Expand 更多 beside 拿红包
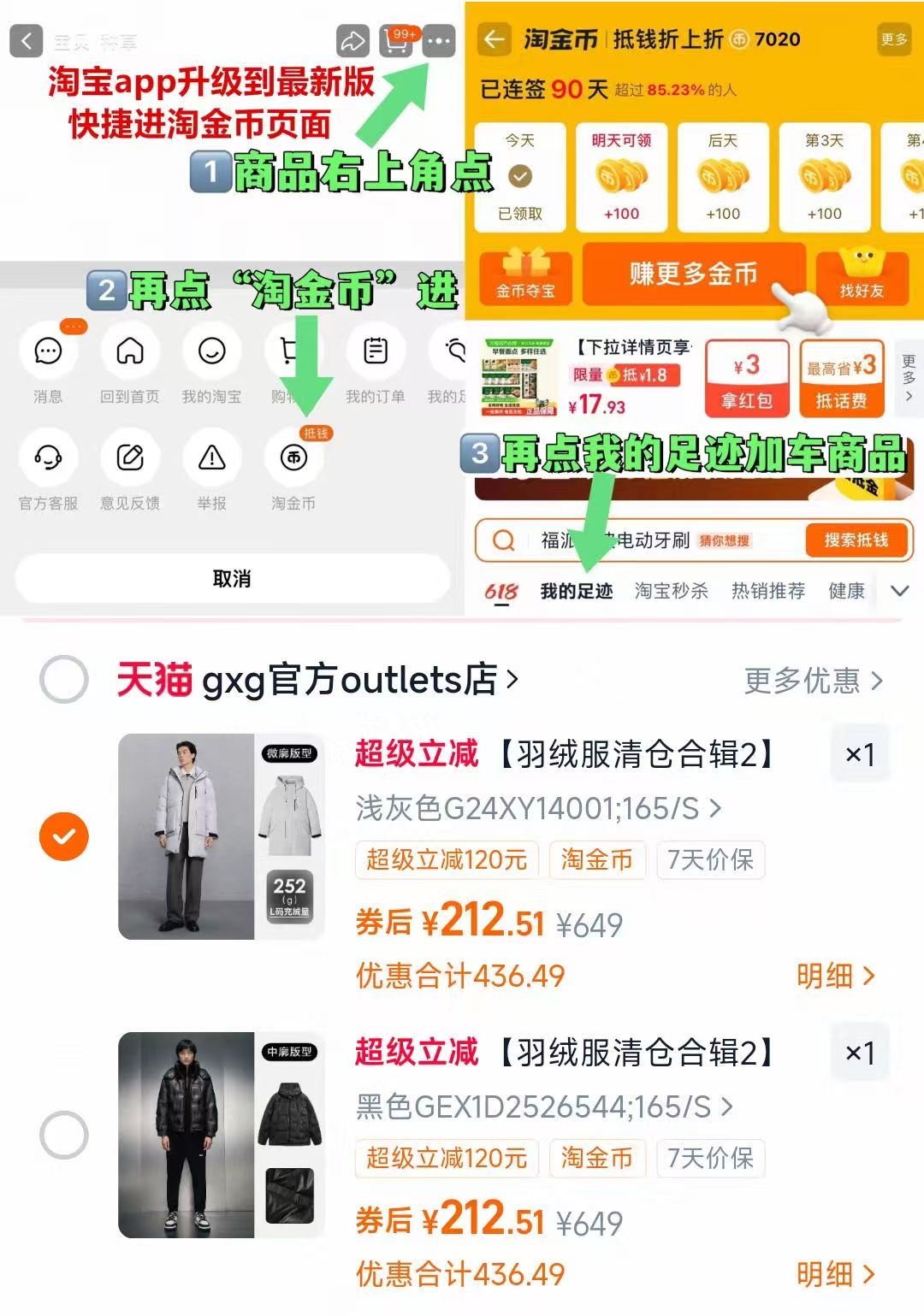Viewport: 924px width, 1316px height. (x=907, y=378)
